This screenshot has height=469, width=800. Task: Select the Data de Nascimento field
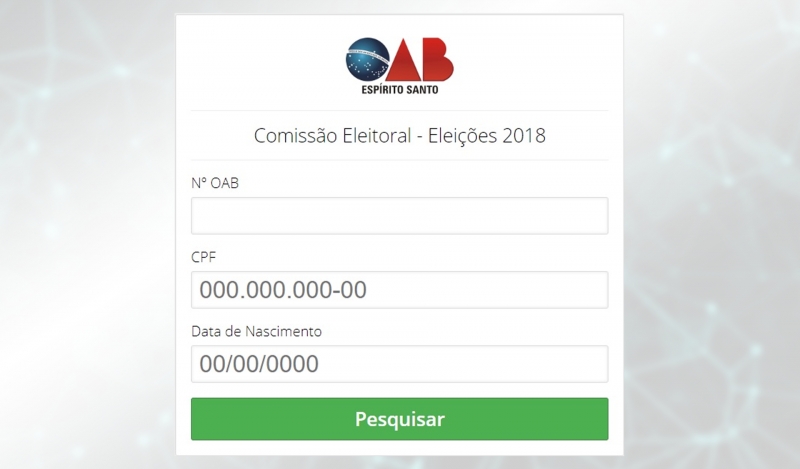coord(399,364)
